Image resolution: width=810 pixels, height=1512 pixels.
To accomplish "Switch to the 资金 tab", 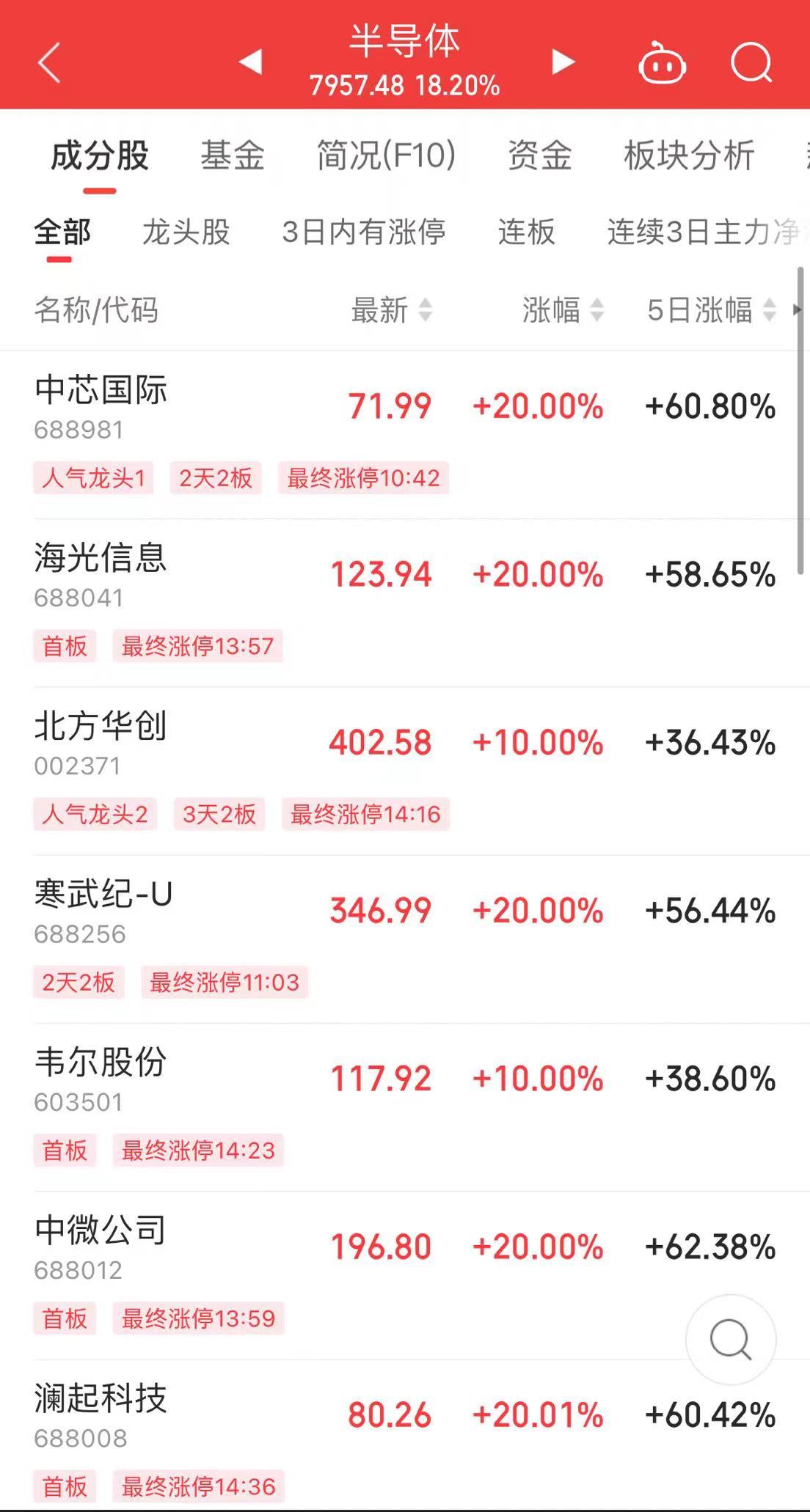I will [540, 156].
